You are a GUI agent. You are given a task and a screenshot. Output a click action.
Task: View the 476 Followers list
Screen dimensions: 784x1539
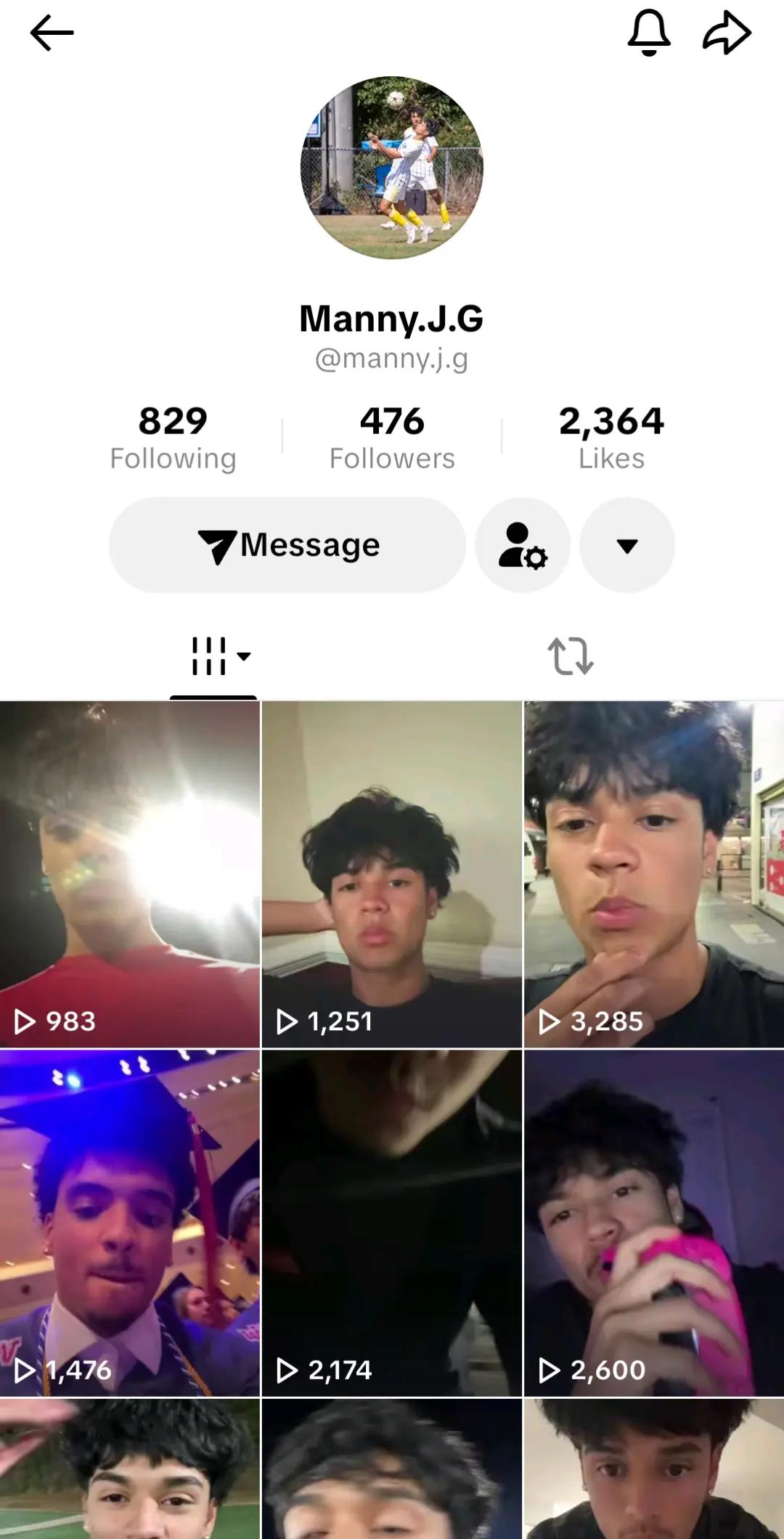[392, 438]
